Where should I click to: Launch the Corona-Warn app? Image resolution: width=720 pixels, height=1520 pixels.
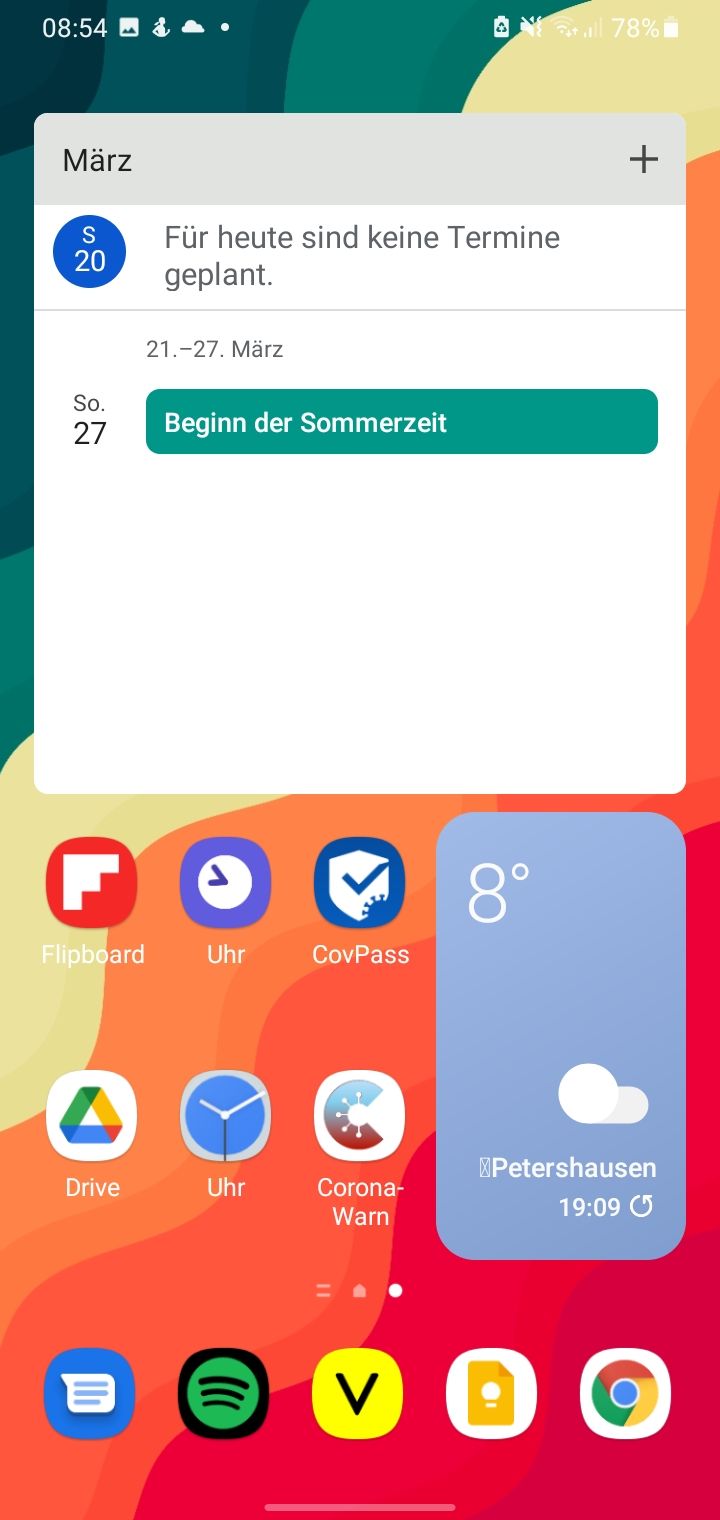[360, 1117]
